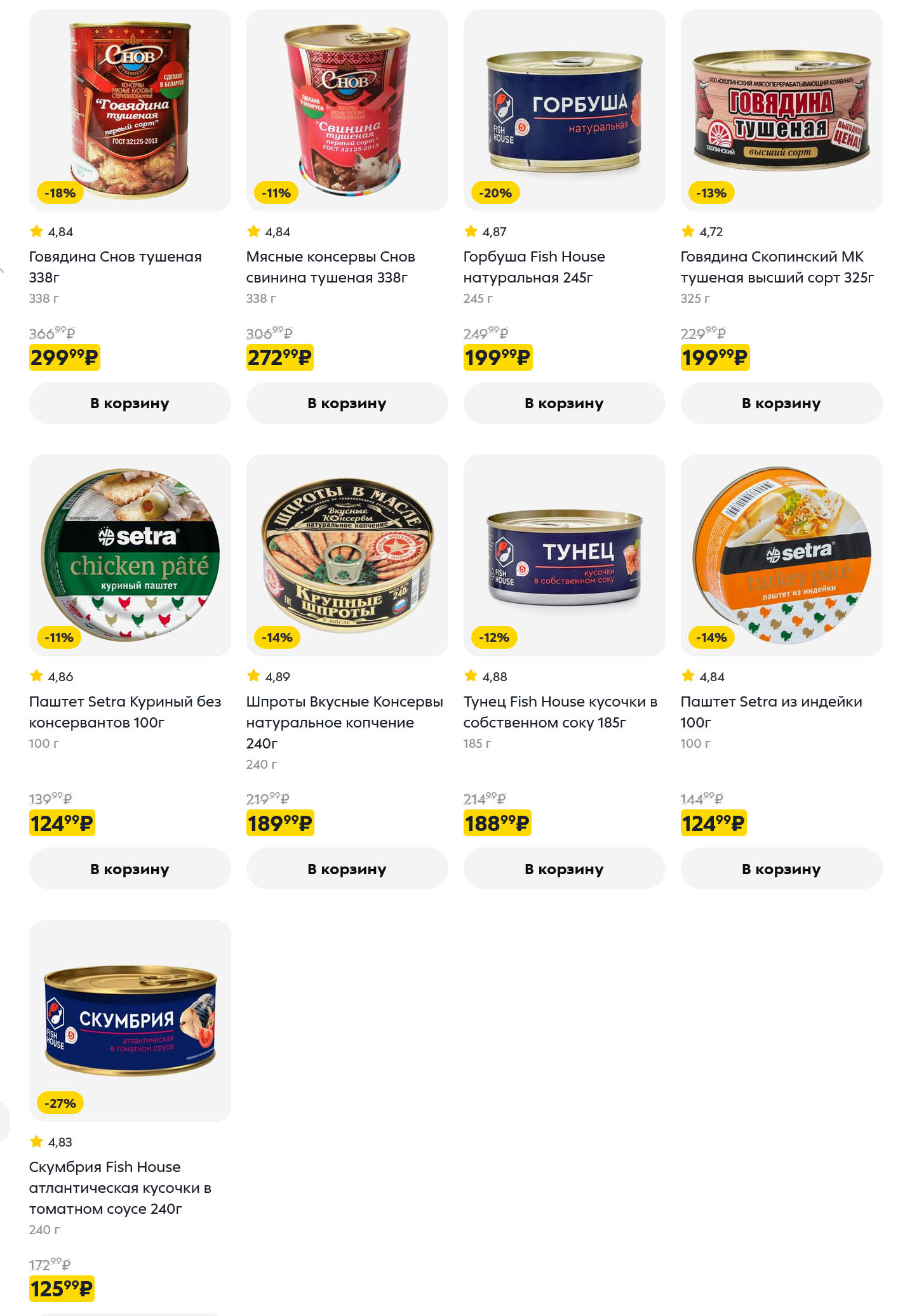Open Скумбрия Fish House product card
This screenshot has width=905, height=1316.
(120, 1187)
